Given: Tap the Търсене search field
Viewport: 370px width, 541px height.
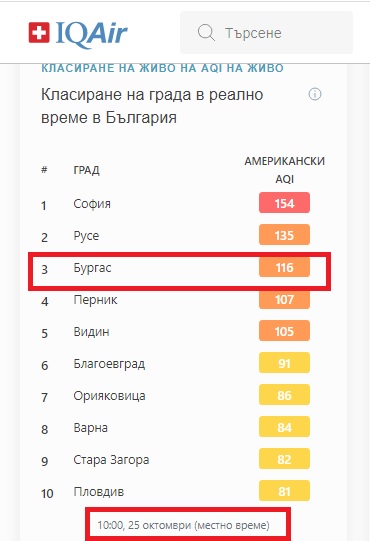Looking at the screenshot, I should tap(266, 32).
